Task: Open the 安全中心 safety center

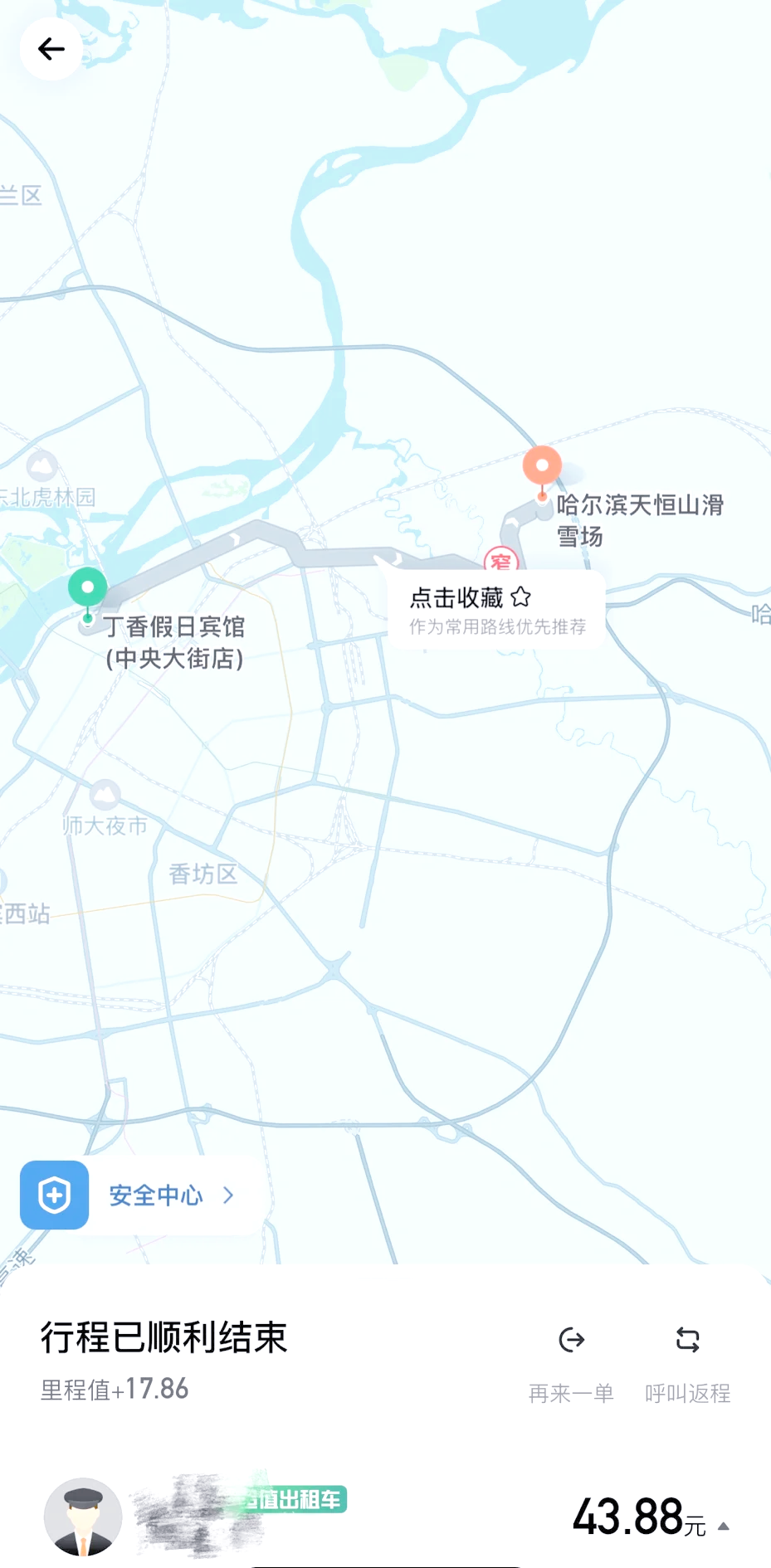Action: coord(141,1195)
